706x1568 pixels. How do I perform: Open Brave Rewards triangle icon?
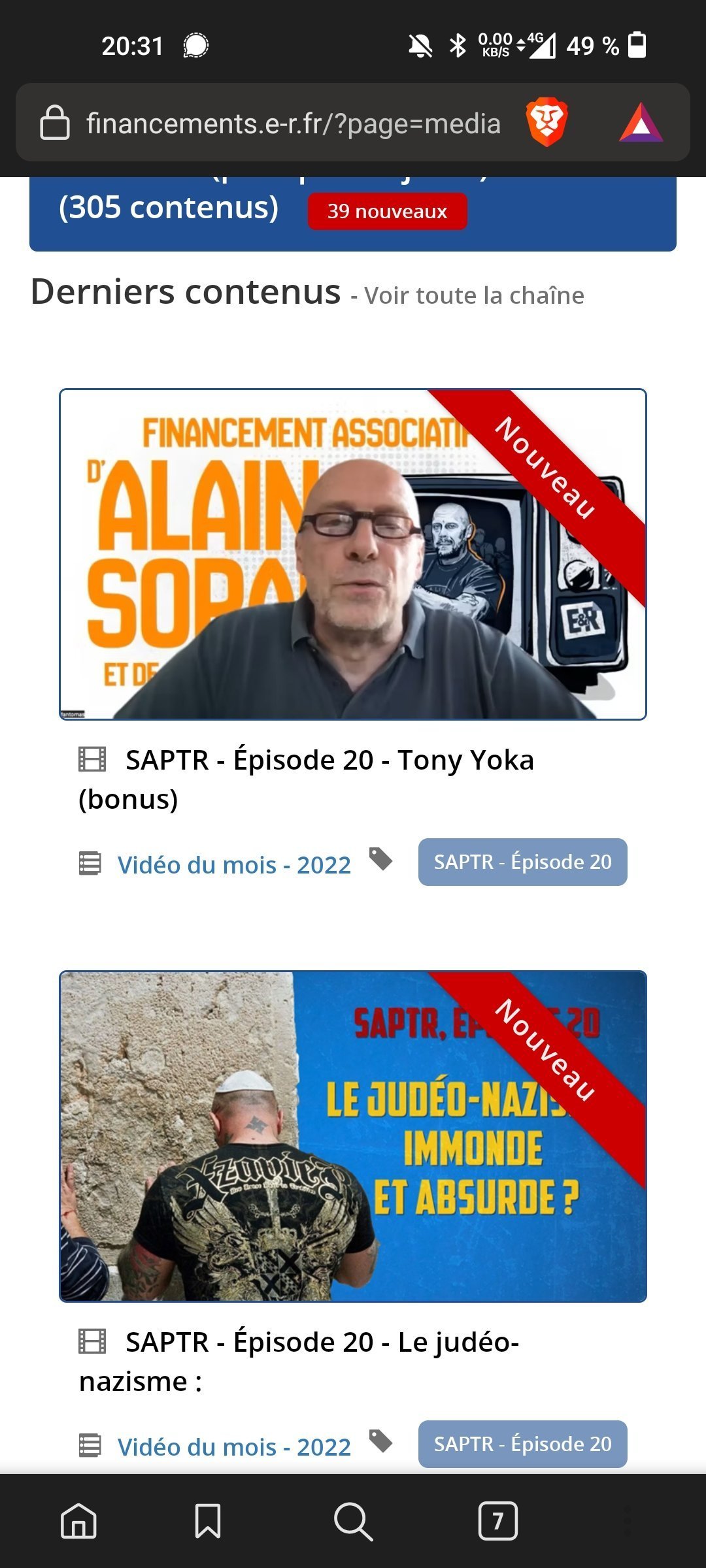[641, 123]
